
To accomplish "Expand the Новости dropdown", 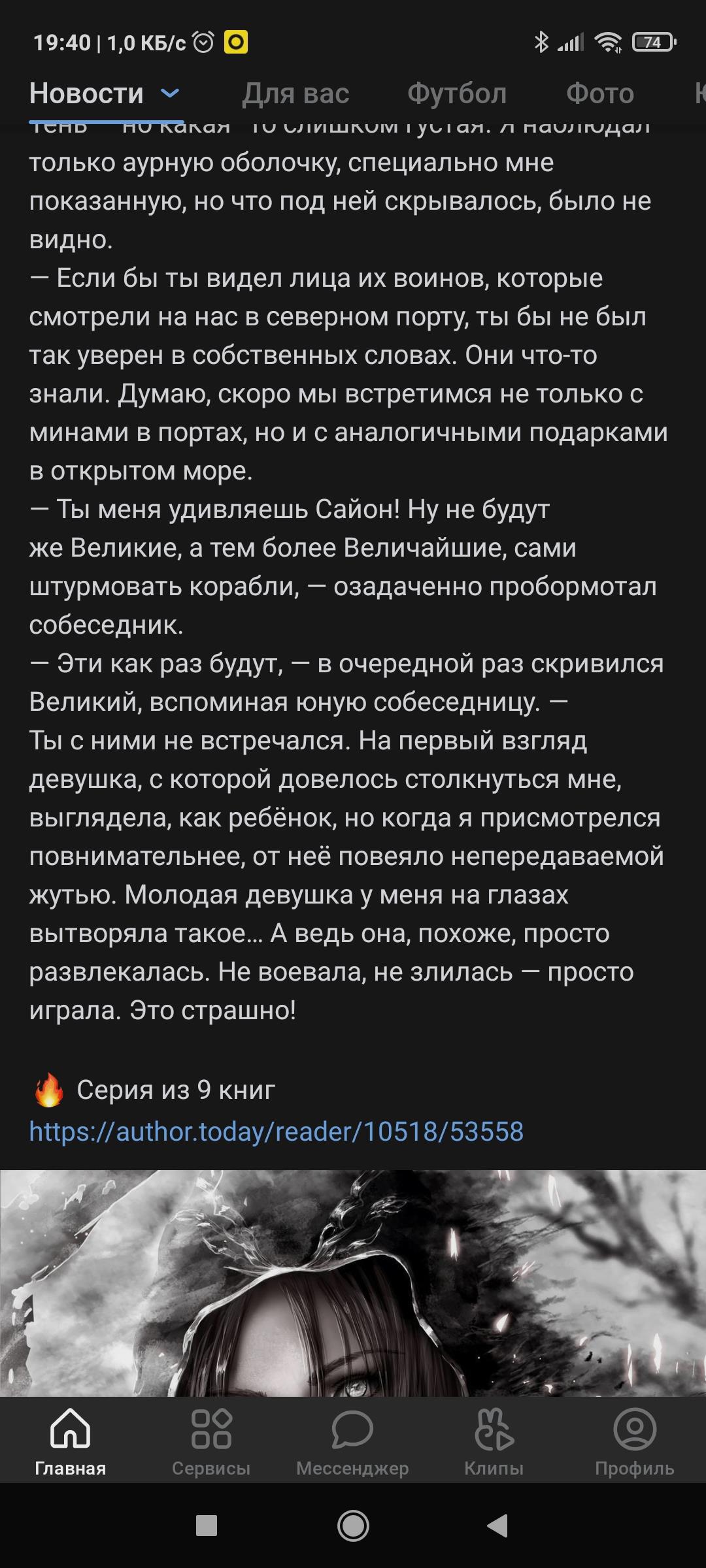I will click(169, 93).
